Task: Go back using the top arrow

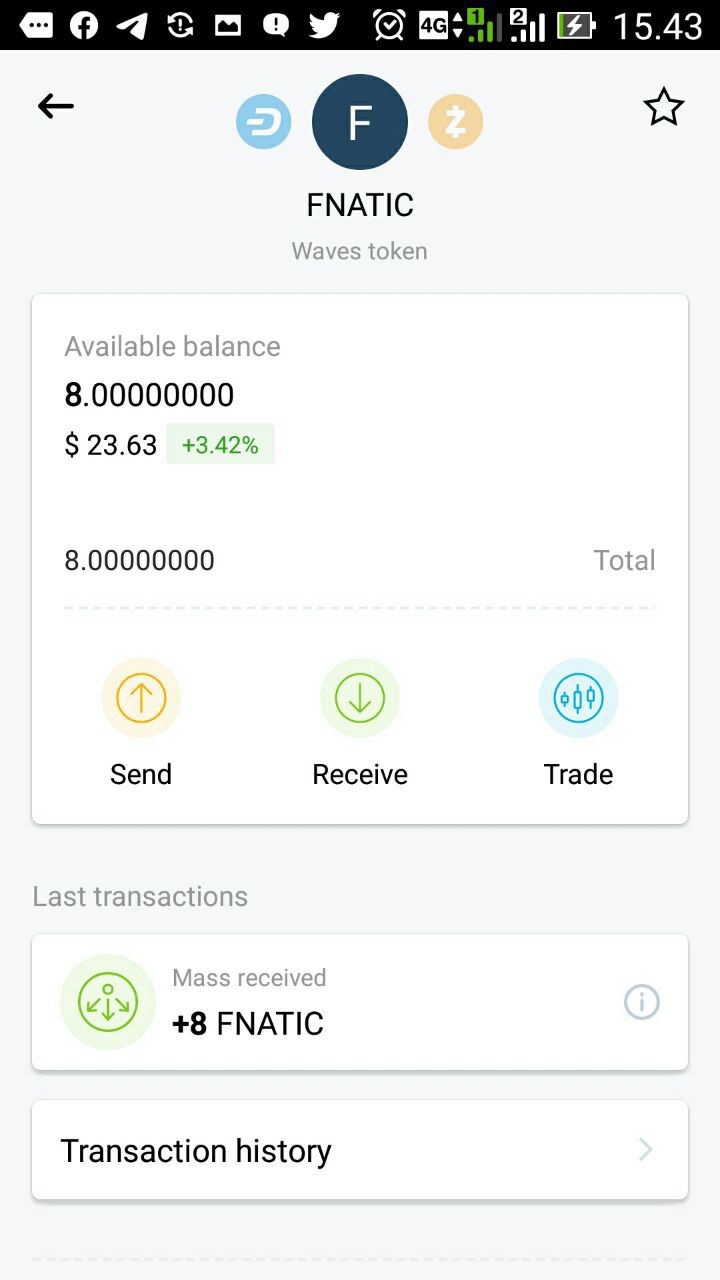Action: pos(56,106)
